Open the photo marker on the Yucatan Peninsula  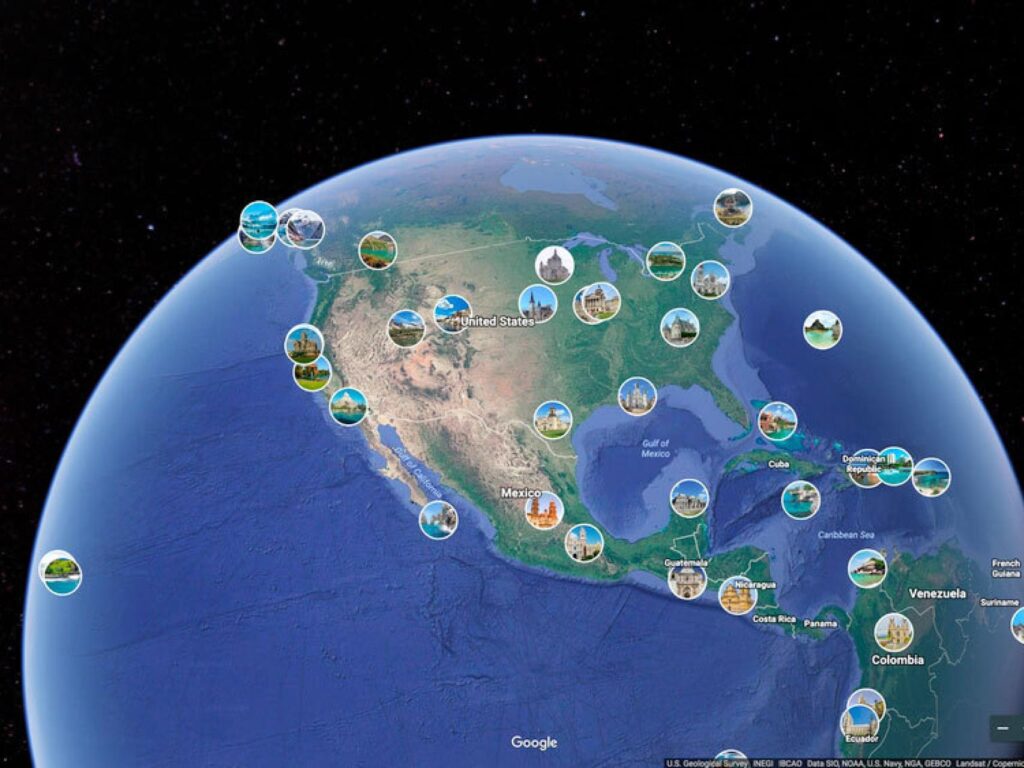[x=689, y=498]
